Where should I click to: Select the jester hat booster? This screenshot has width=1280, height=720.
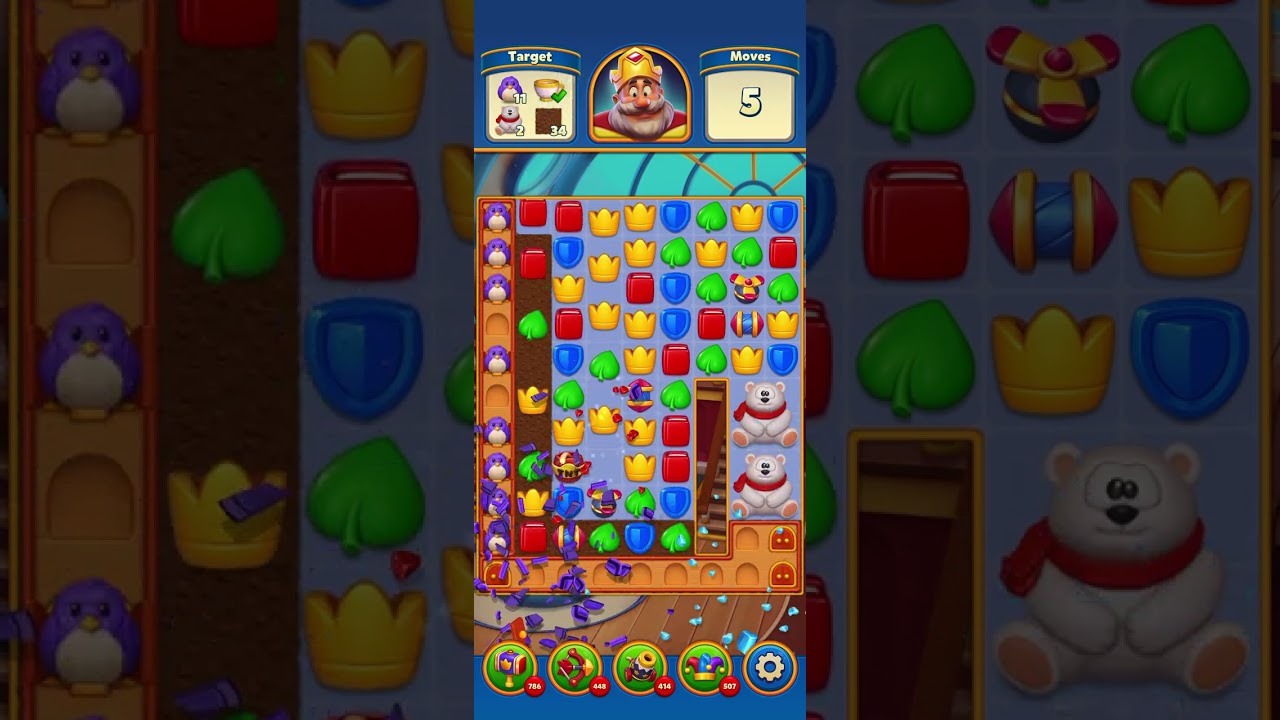coord(705,667)
